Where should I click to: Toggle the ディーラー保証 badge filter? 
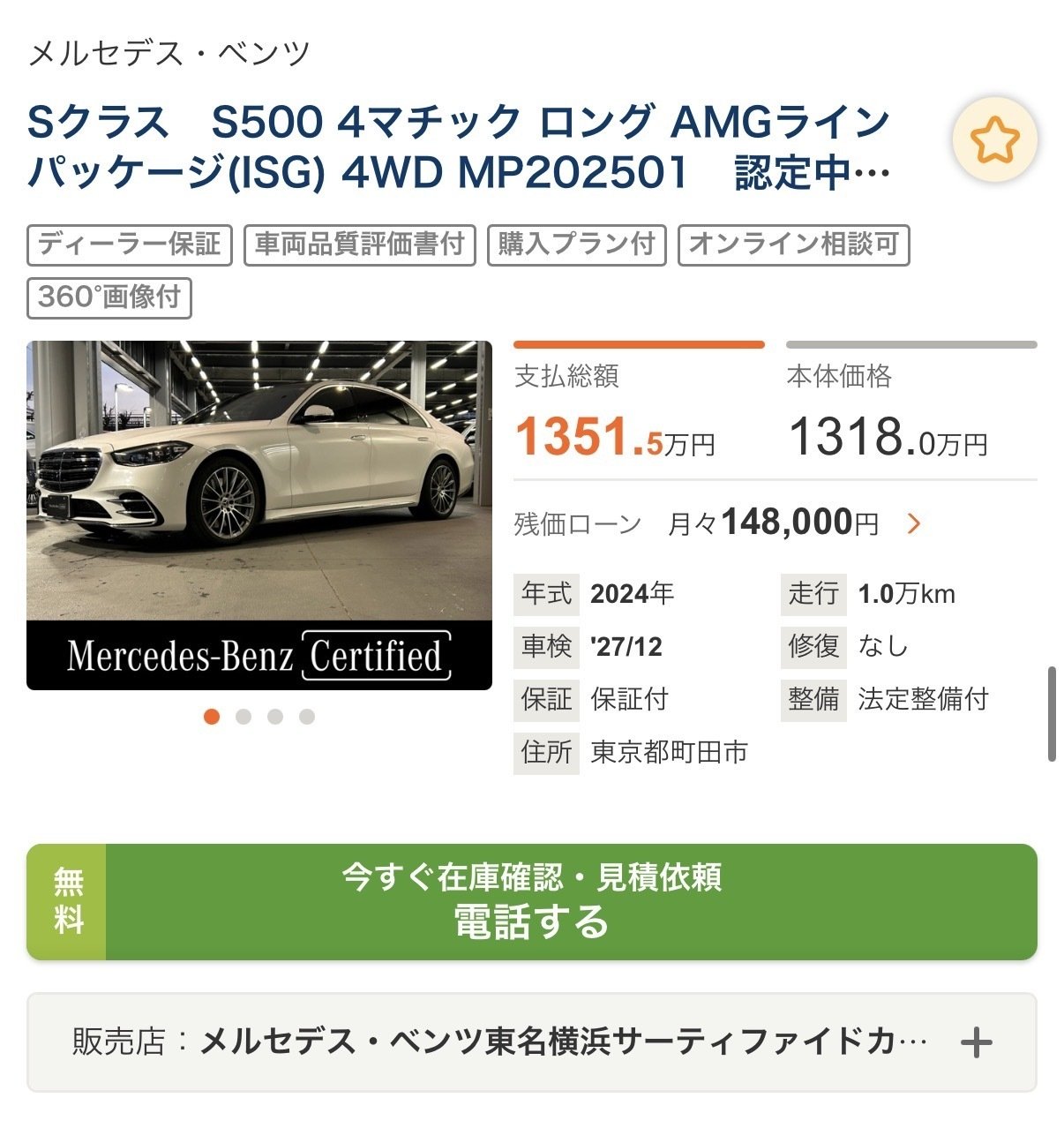click(x=129, y=245)
